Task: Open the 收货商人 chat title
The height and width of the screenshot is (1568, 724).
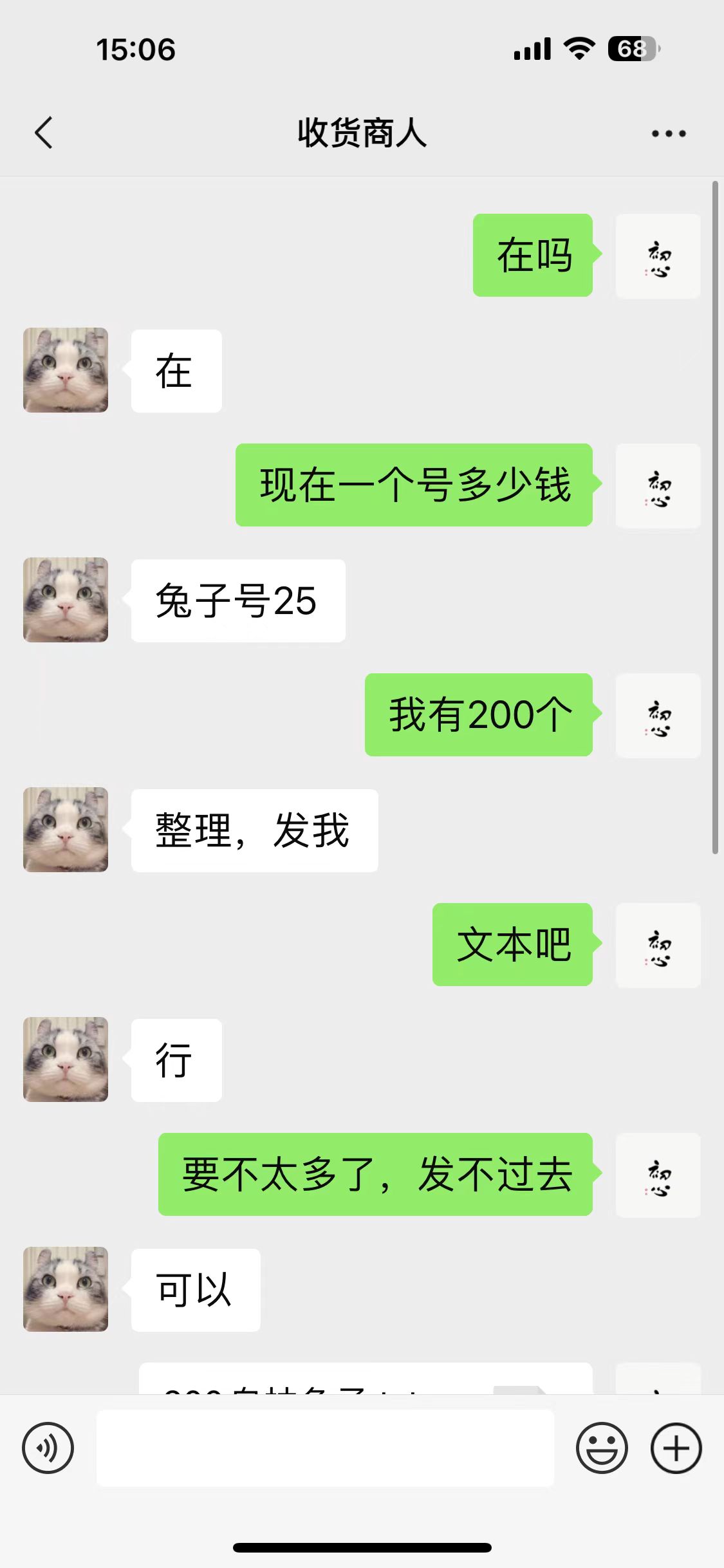Action: [x=362, y=133]
